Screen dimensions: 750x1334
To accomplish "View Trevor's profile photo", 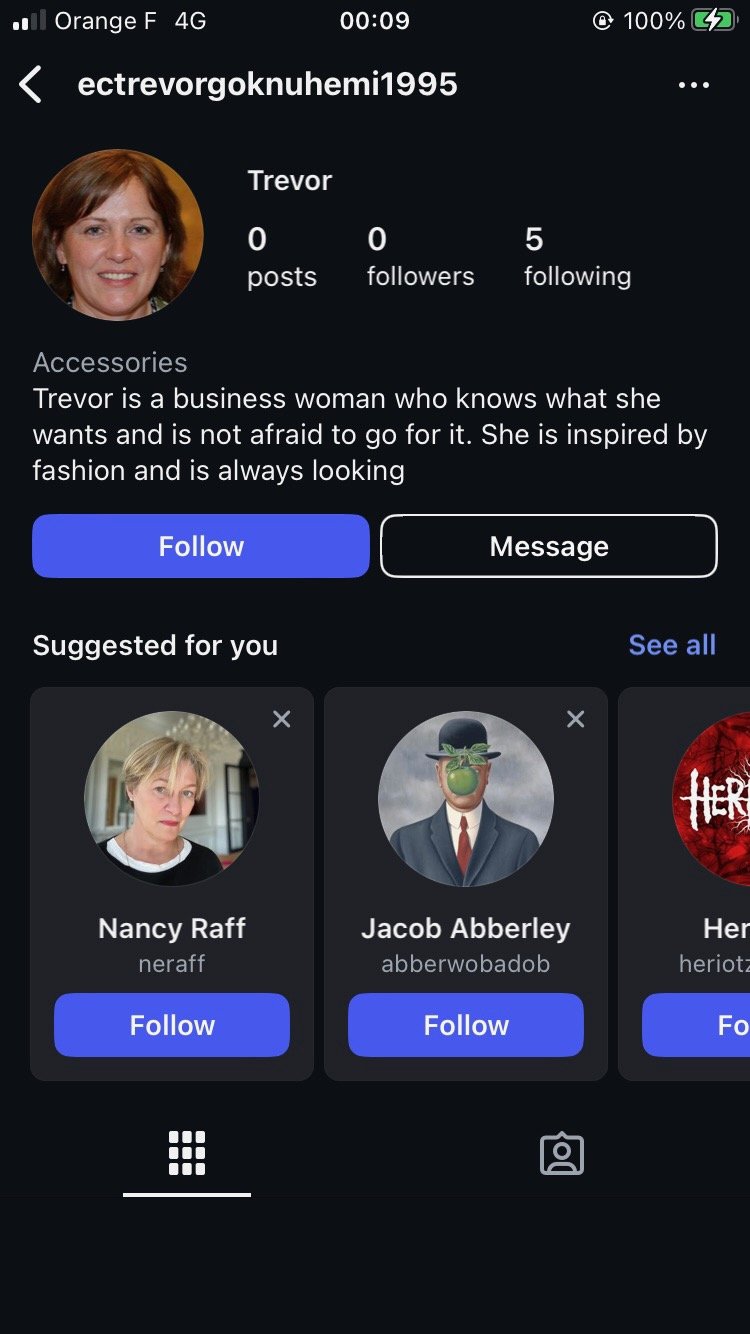I will 118,235.
